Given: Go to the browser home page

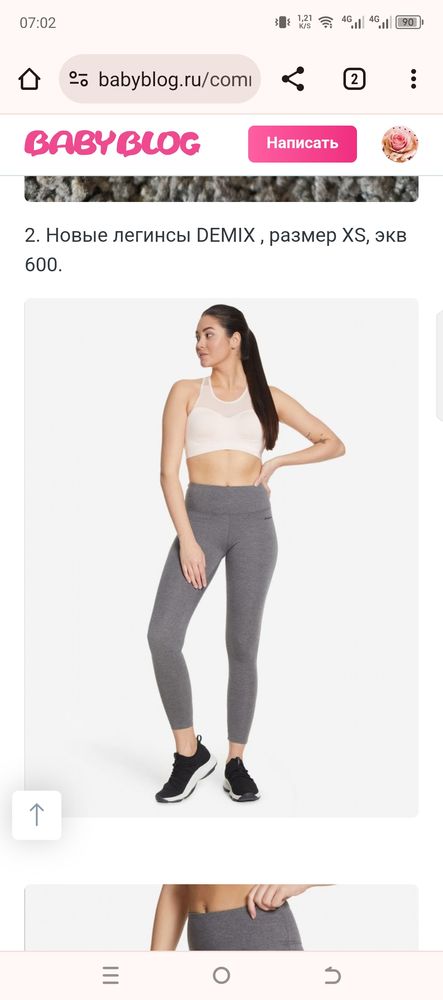Looking at the screenshot, I should (x=29, y=80).
